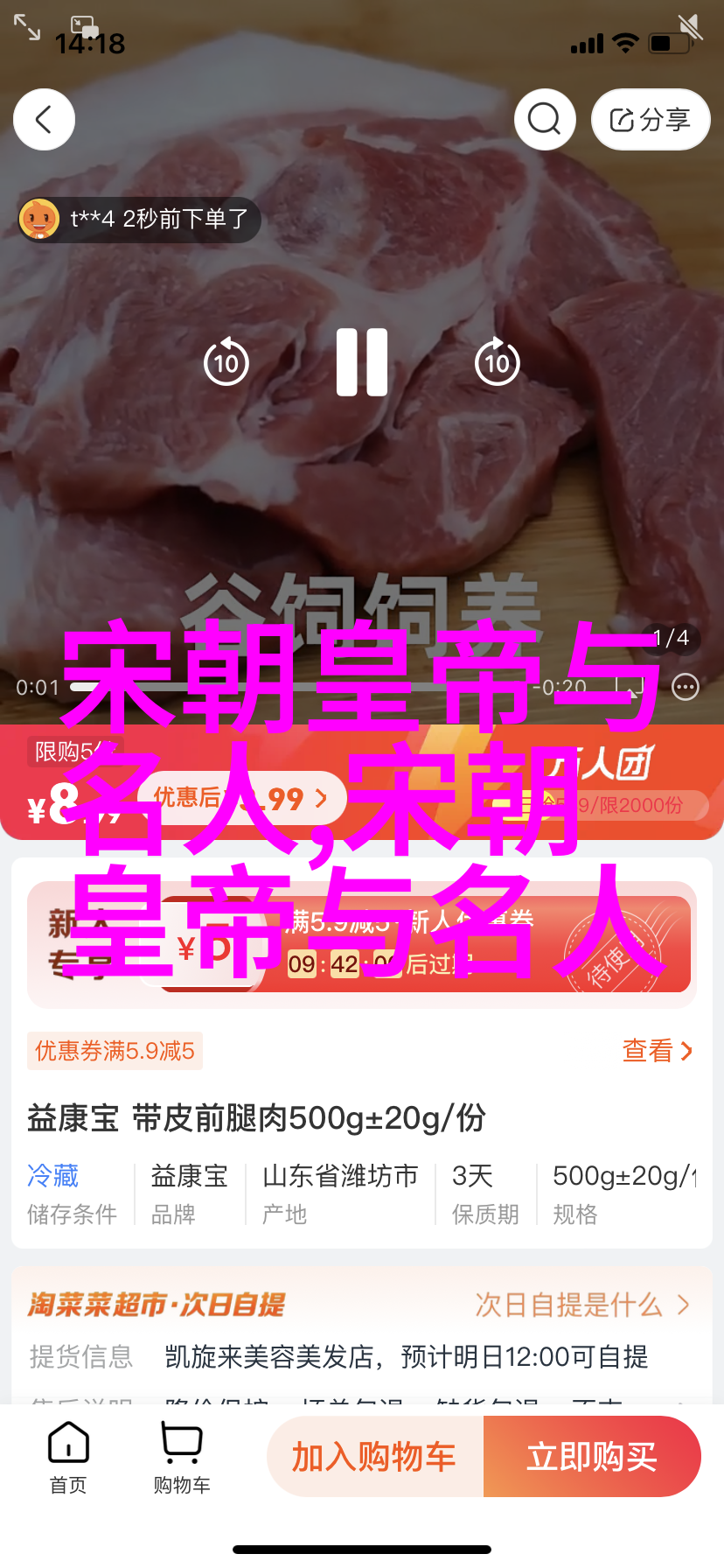The width and height of the screenshot is (724, 1568).
Task: Tap 查看 to view coupon details
Action: [x=657, y=1050]
